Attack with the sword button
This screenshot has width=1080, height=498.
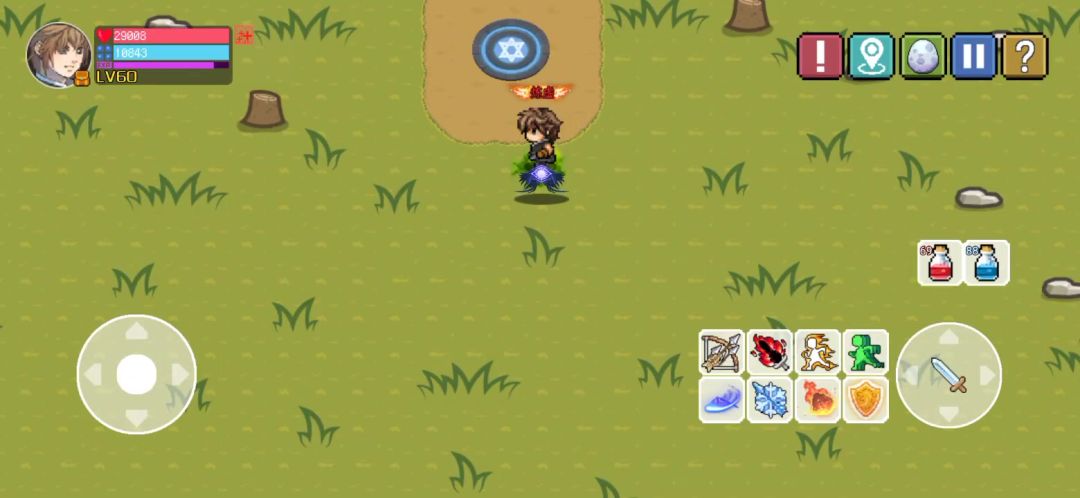click(949, 375)
